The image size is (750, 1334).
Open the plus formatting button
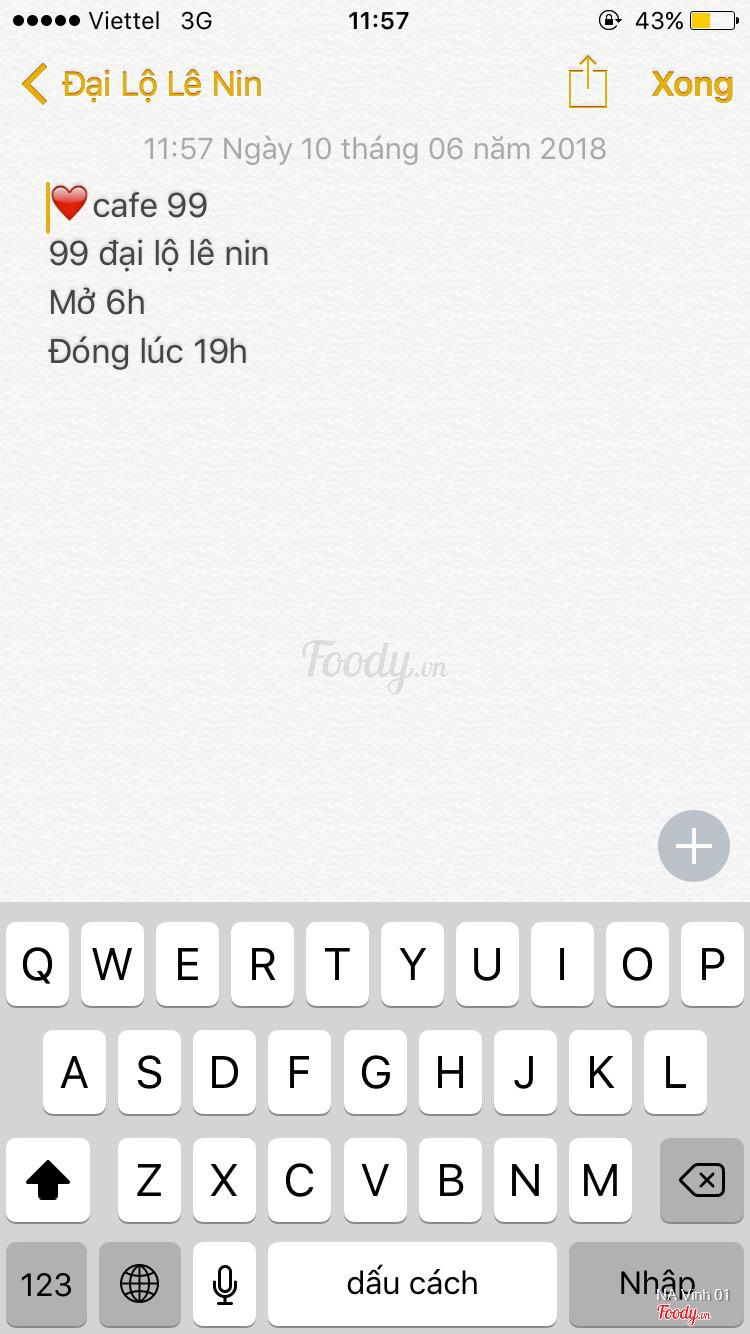pos(694,846)
